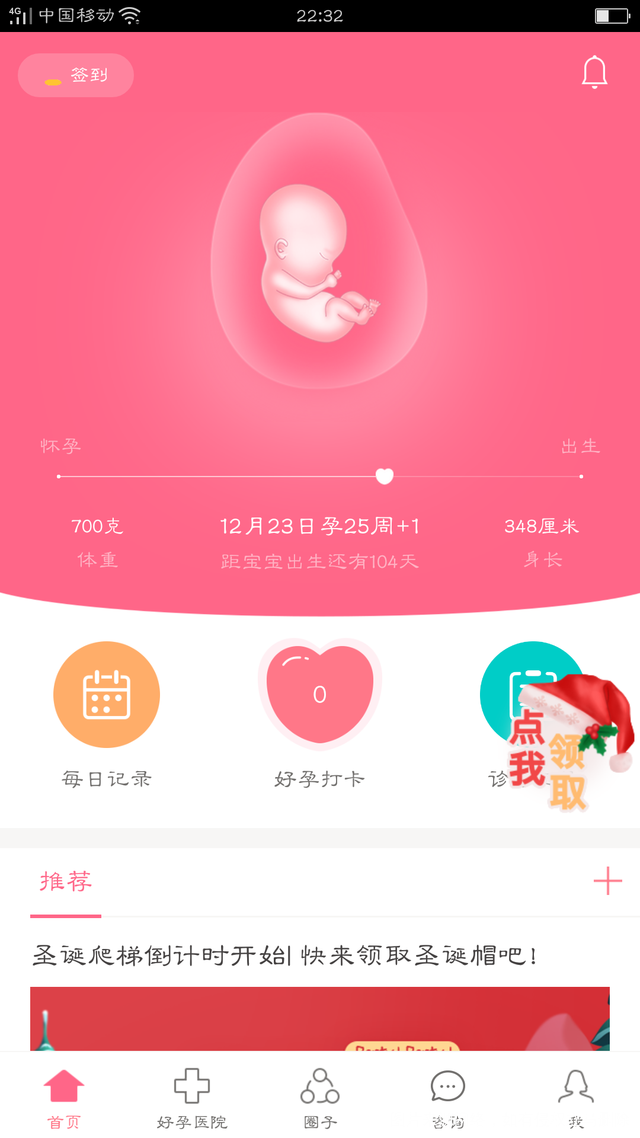Viewport: 640px width, 1138px height.
Task: Select the 首页 home tab
Action: tap(64, 1096)
